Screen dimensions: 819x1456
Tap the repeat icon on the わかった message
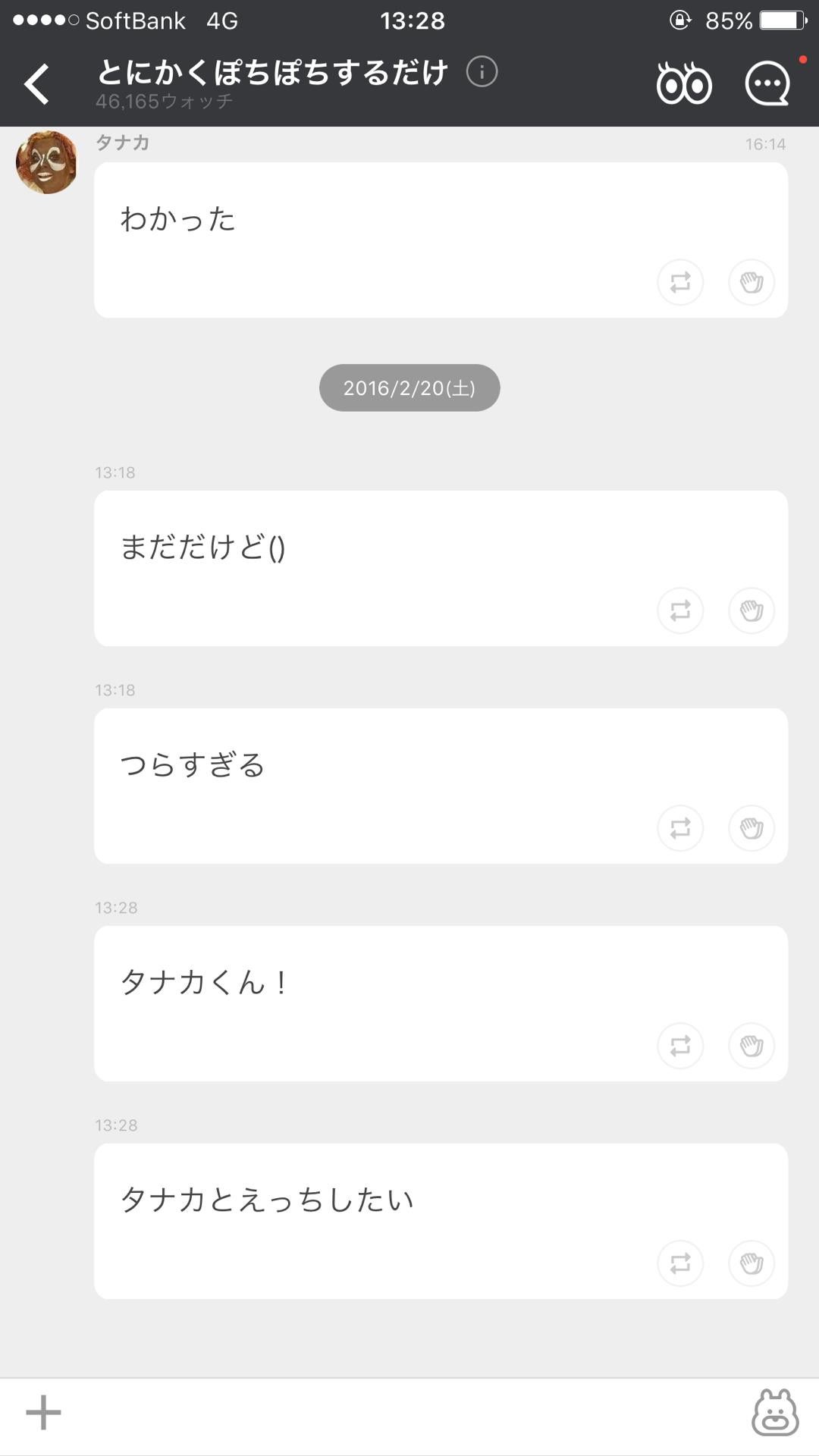tap(680, 281)
